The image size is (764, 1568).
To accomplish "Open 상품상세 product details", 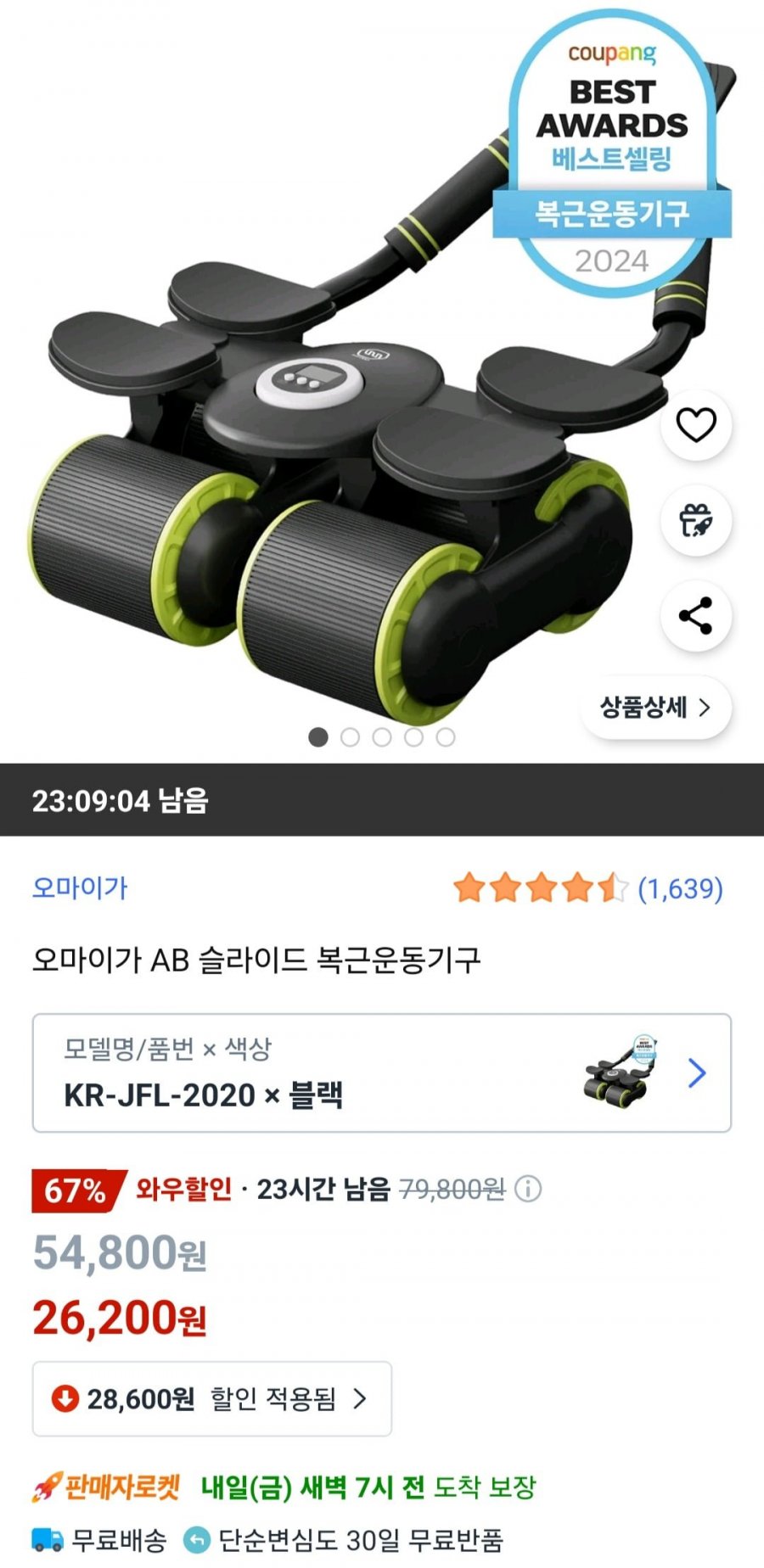I will (655, 708).
